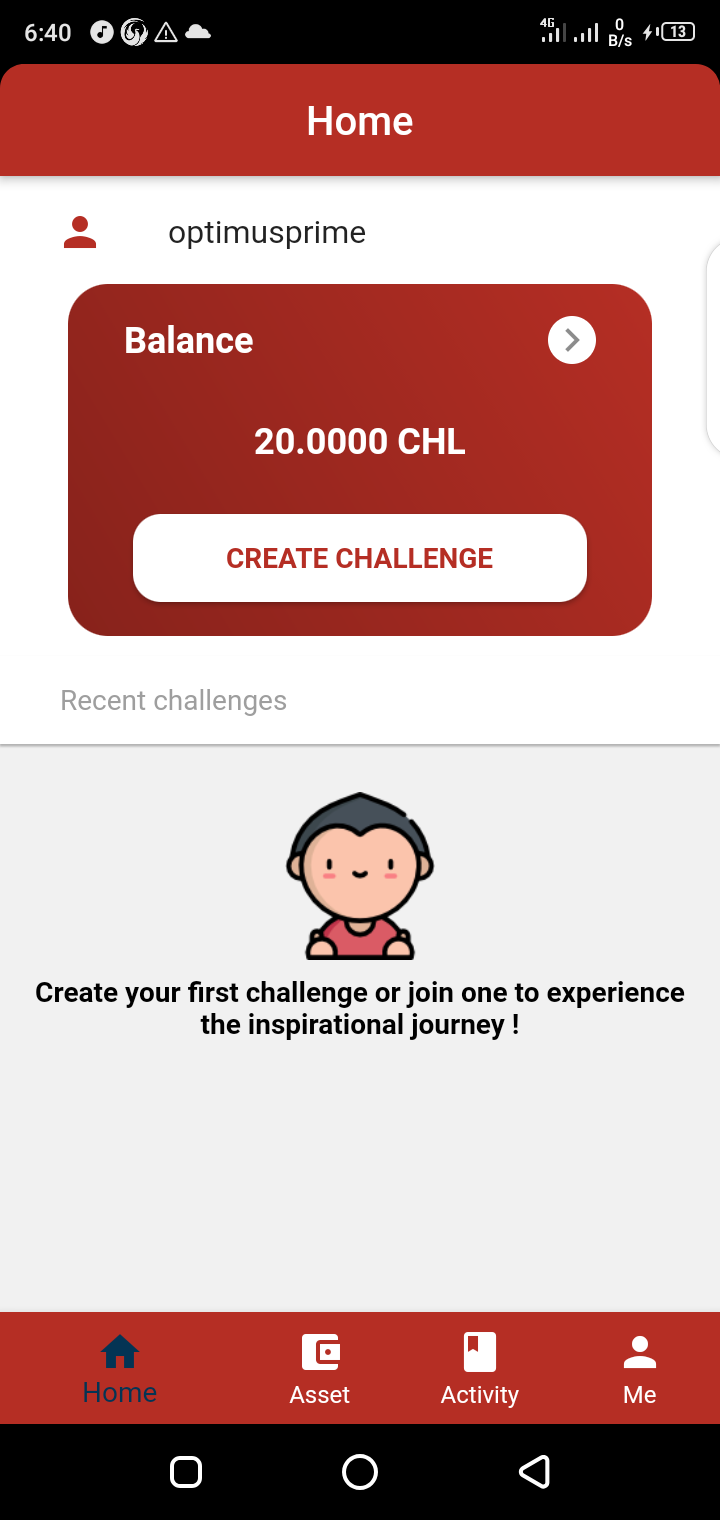The height and width of the screenshot is (1520, 720).
Task: Open the Activity tab
Action: click(480, 1369)
